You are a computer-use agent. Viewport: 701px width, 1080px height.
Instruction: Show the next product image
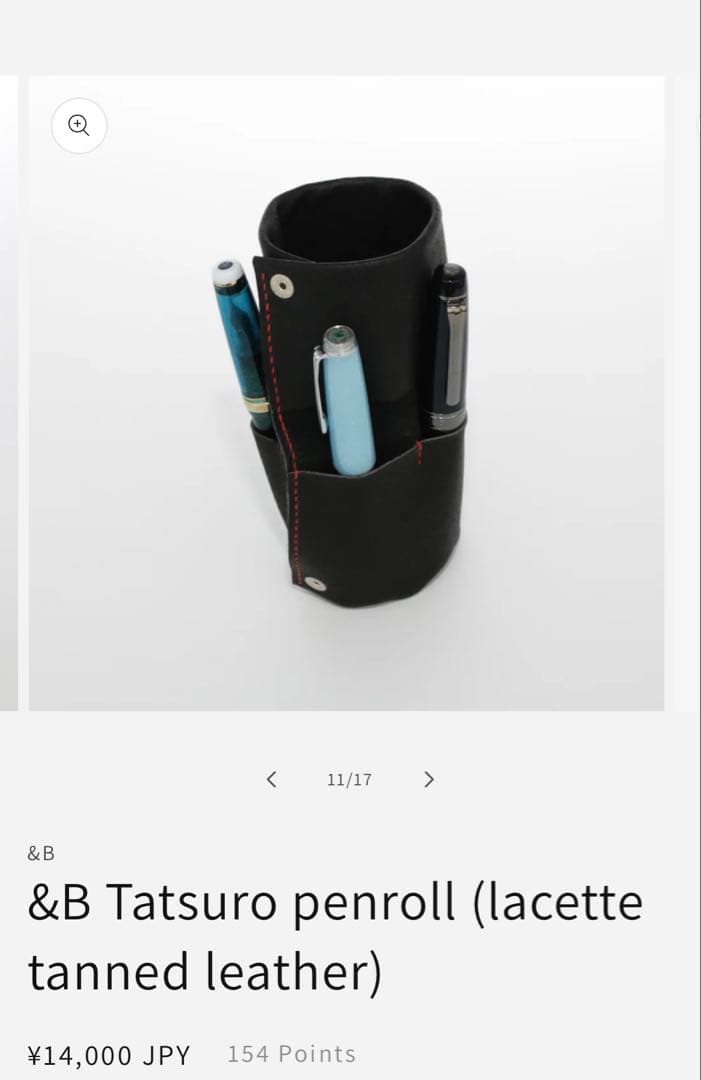coord(429,779)
